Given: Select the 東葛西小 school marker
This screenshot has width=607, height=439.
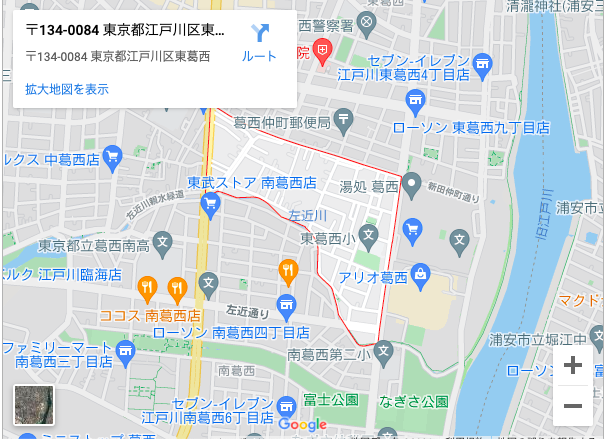Looking at the screenshot, I should pyautogui.click(x=368, y=237).
